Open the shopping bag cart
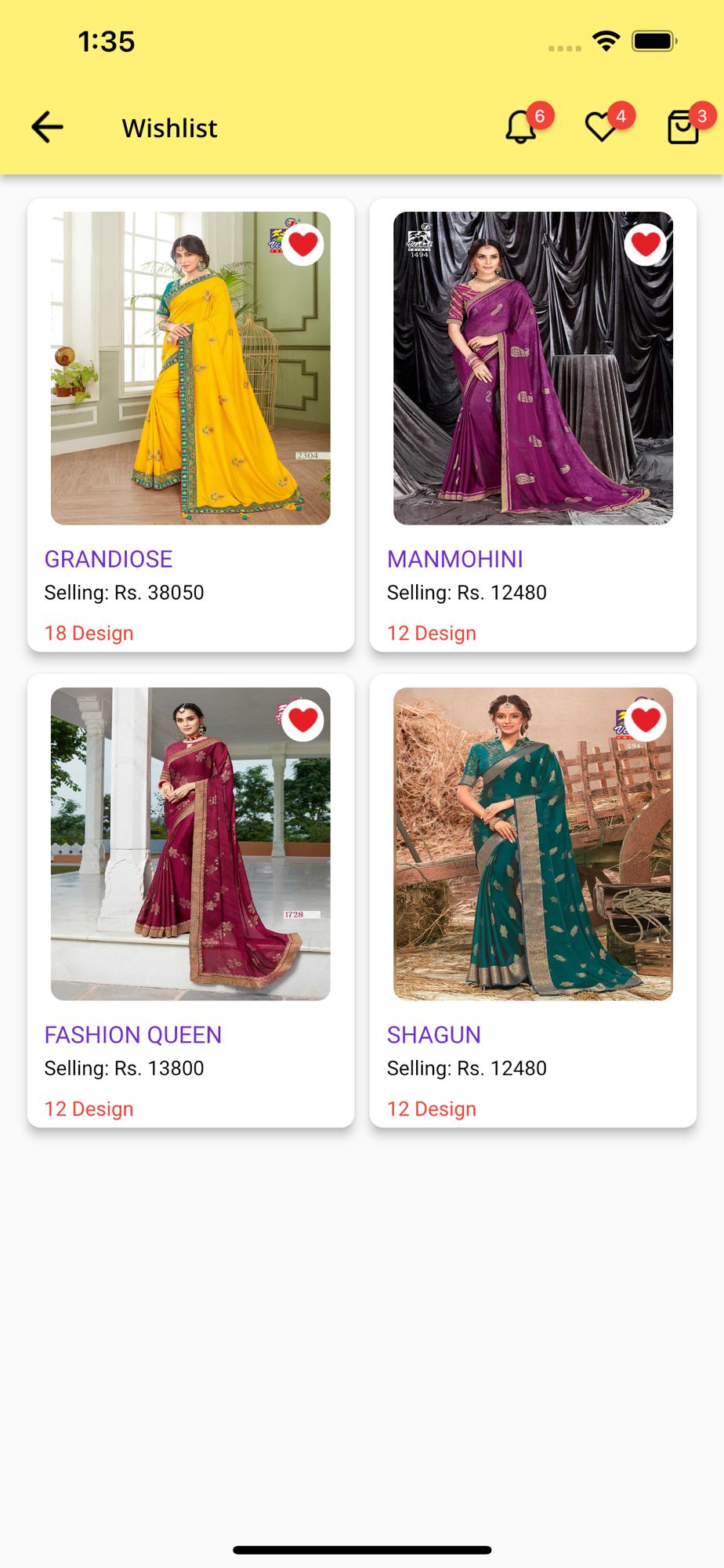The width and height of the screenshot is (724, 1568). [x=683, y=127]
